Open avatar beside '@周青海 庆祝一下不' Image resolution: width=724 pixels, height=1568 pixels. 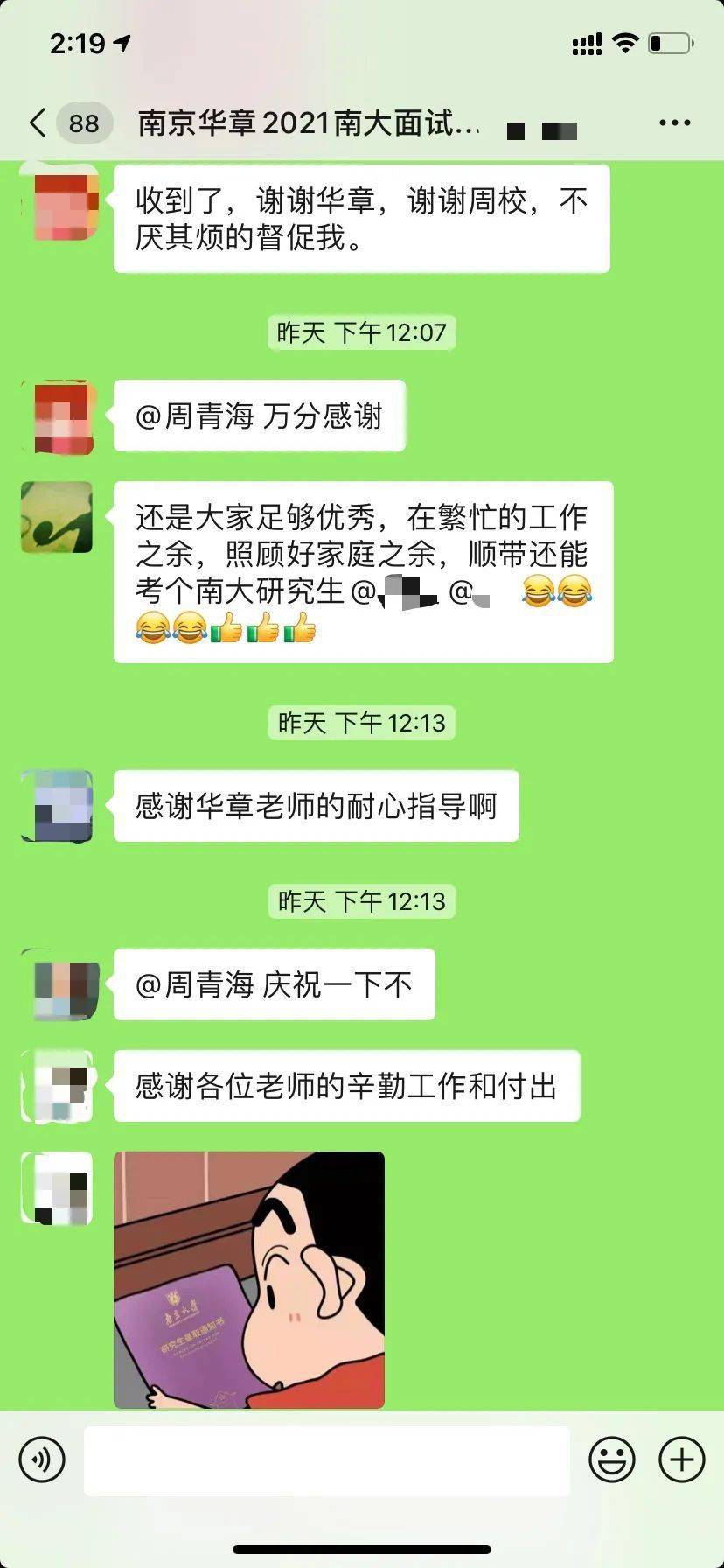coord(59,985)
